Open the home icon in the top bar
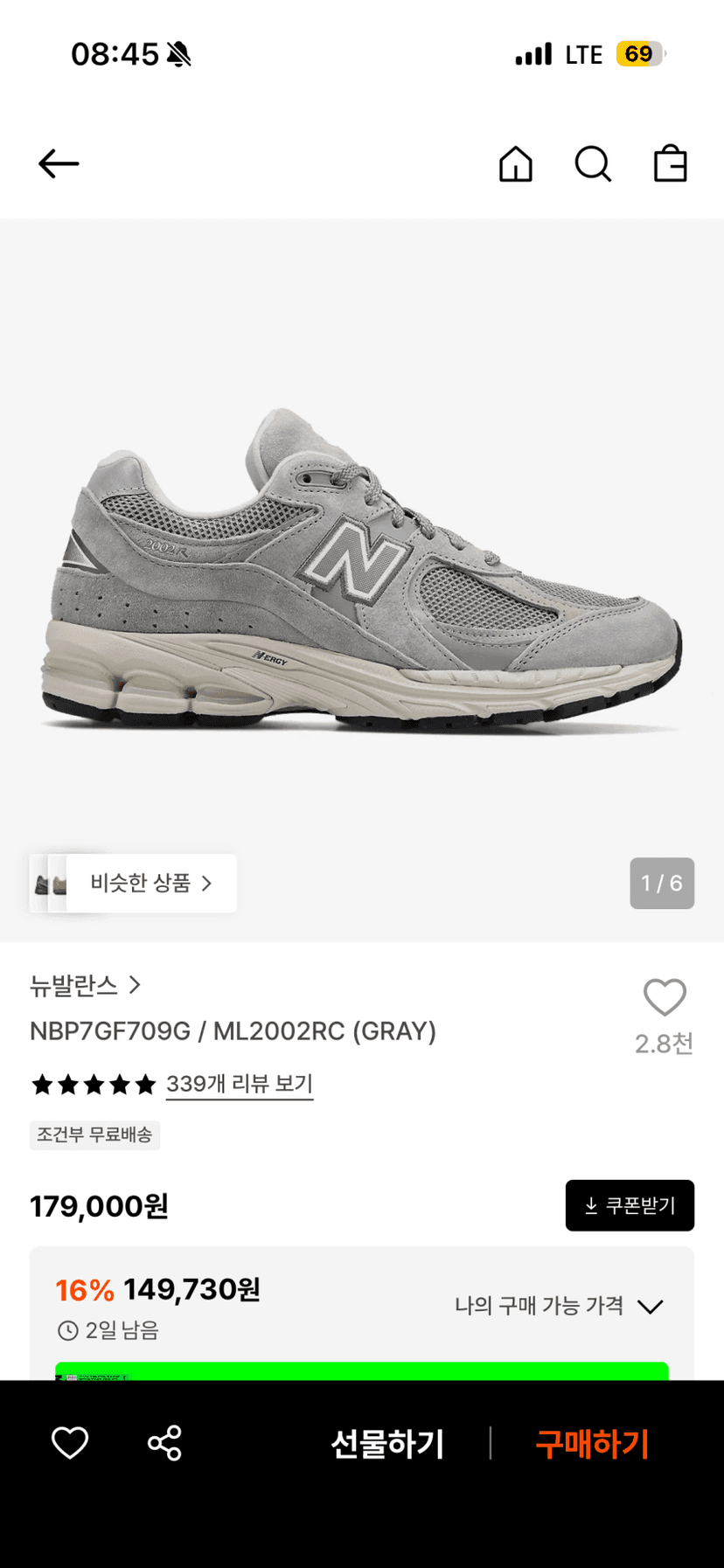Image resolution: width=724 pixels, height=1568 pixels. 516,163
